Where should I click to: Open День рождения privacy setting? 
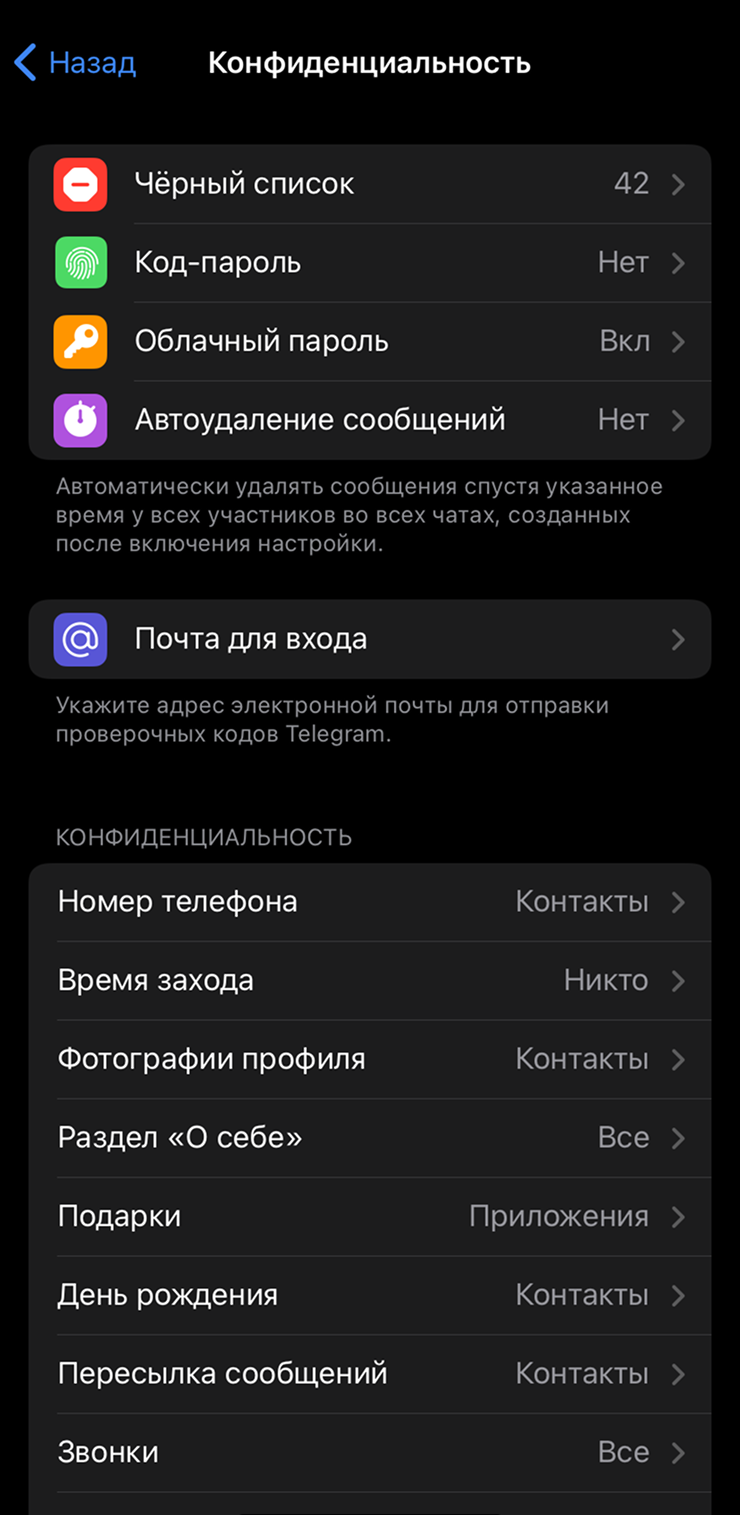[370, 1295]
